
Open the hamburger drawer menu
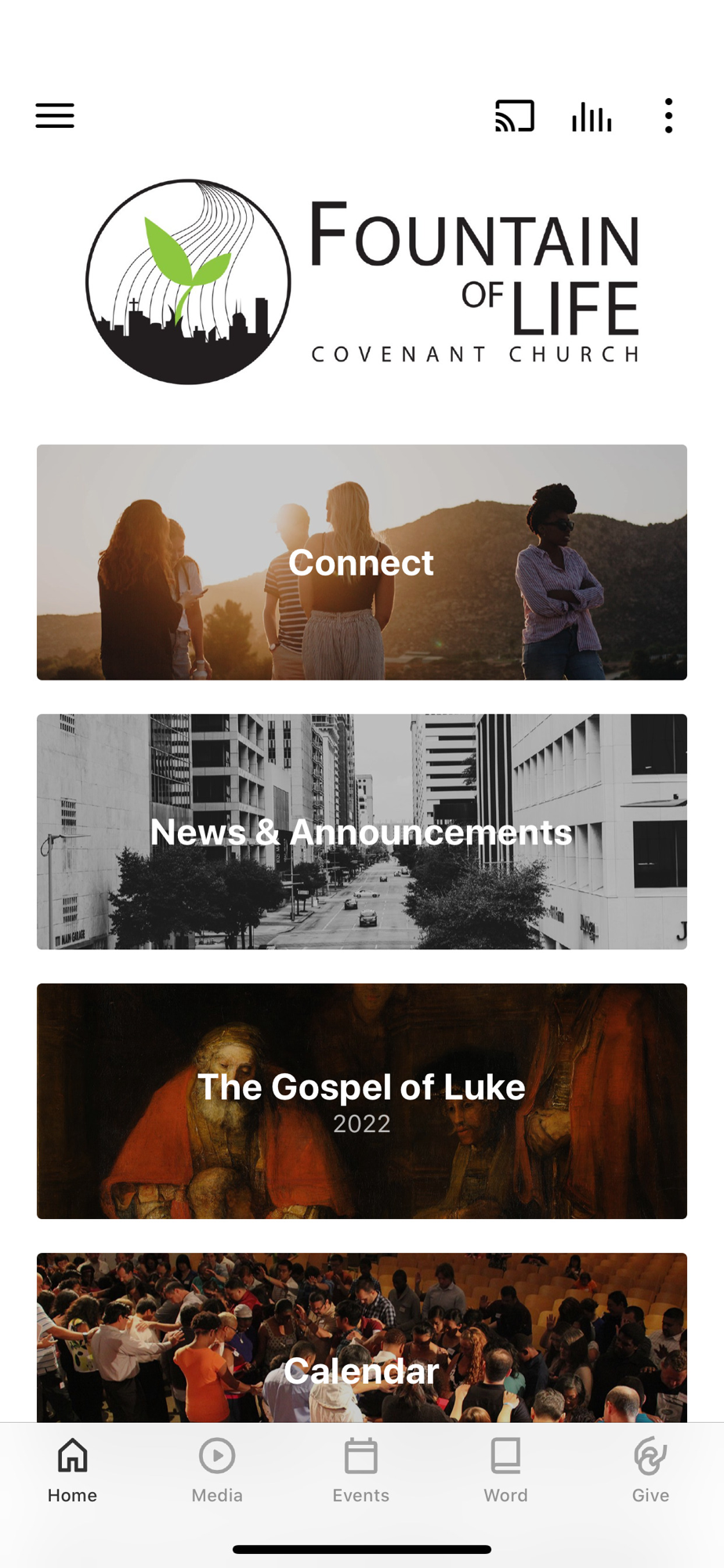(55, 116)
